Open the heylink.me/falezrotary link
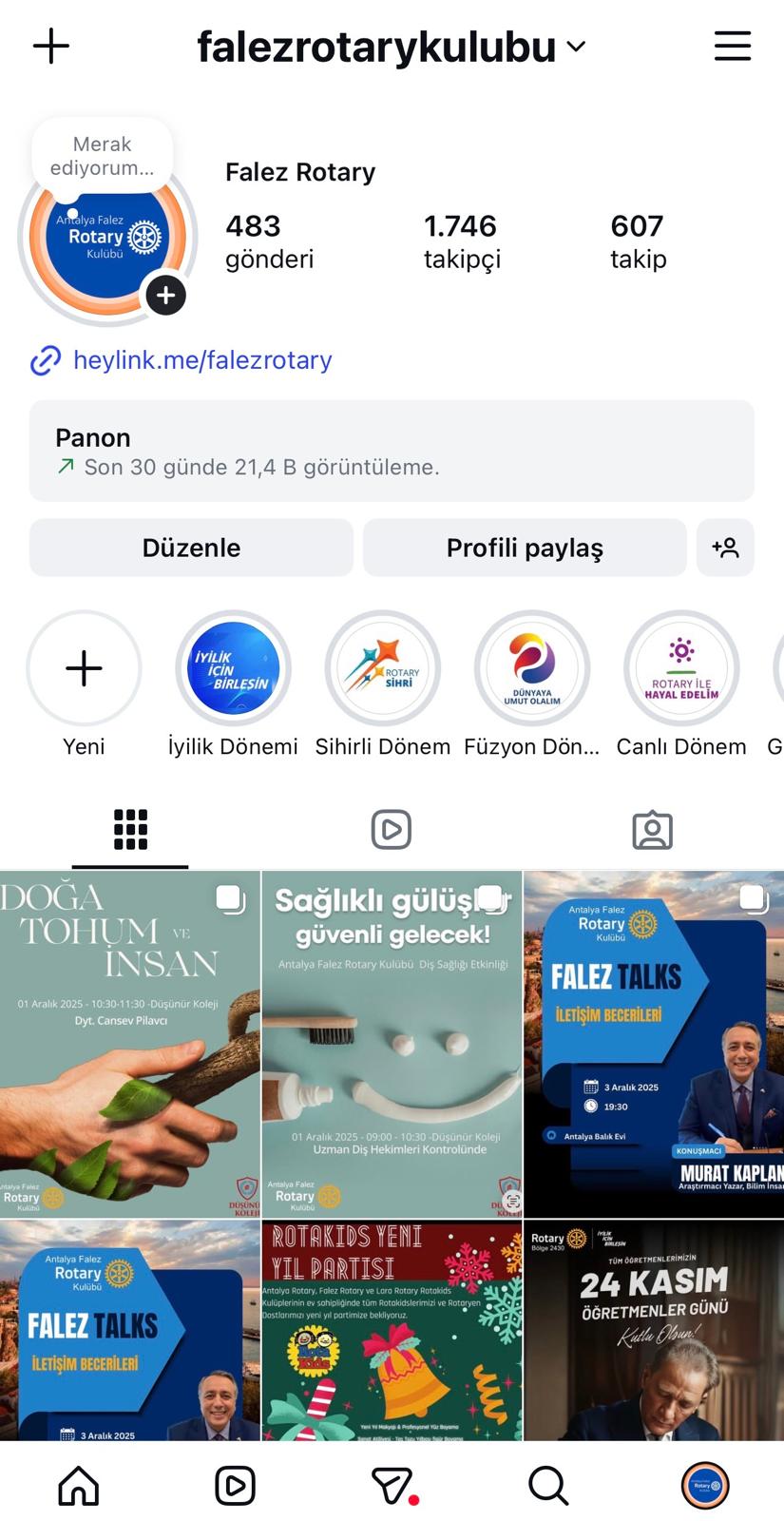 [201, 360]
